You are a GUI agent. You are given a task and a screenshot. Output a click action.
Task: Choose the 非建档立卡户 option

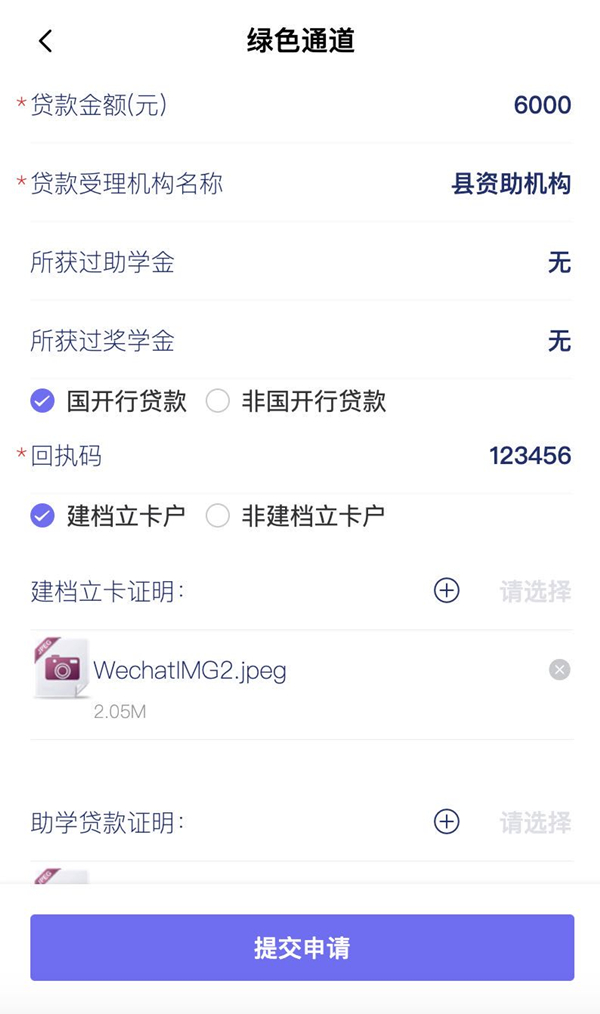pos(218,516)
